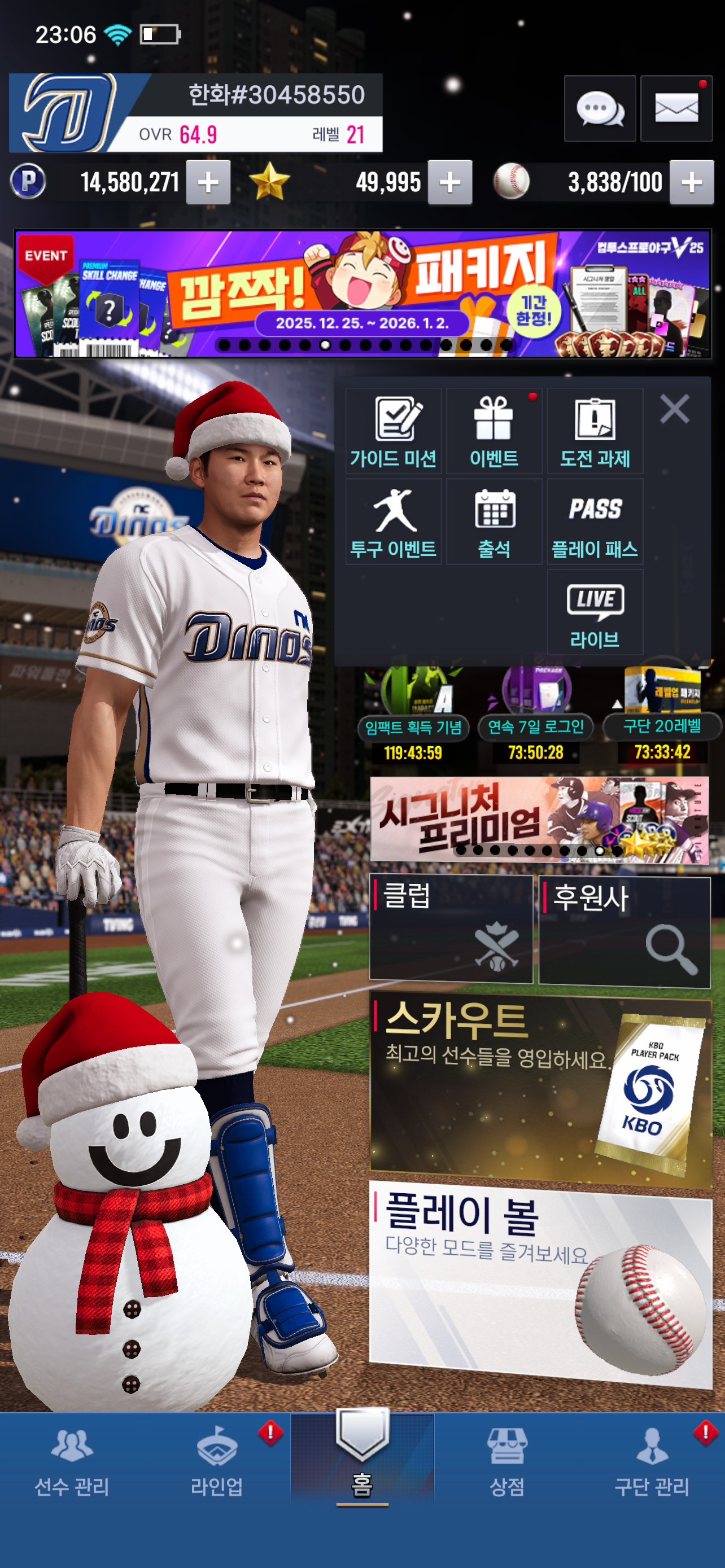Add more P points with plus button
The width and height of the screenshot is (725, 1568).
click(208, 182)
